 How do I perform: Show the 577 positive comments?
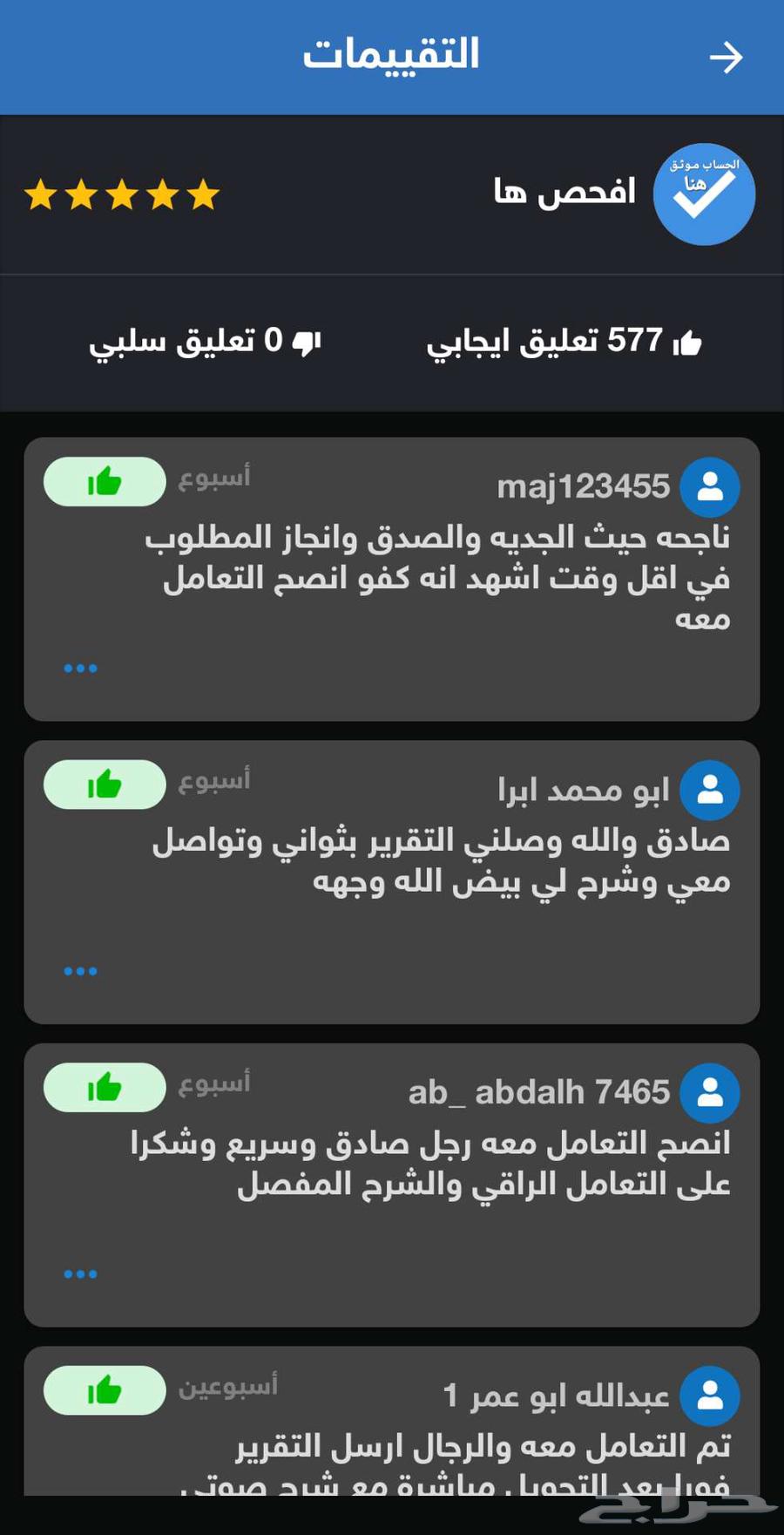coord(563,341)
